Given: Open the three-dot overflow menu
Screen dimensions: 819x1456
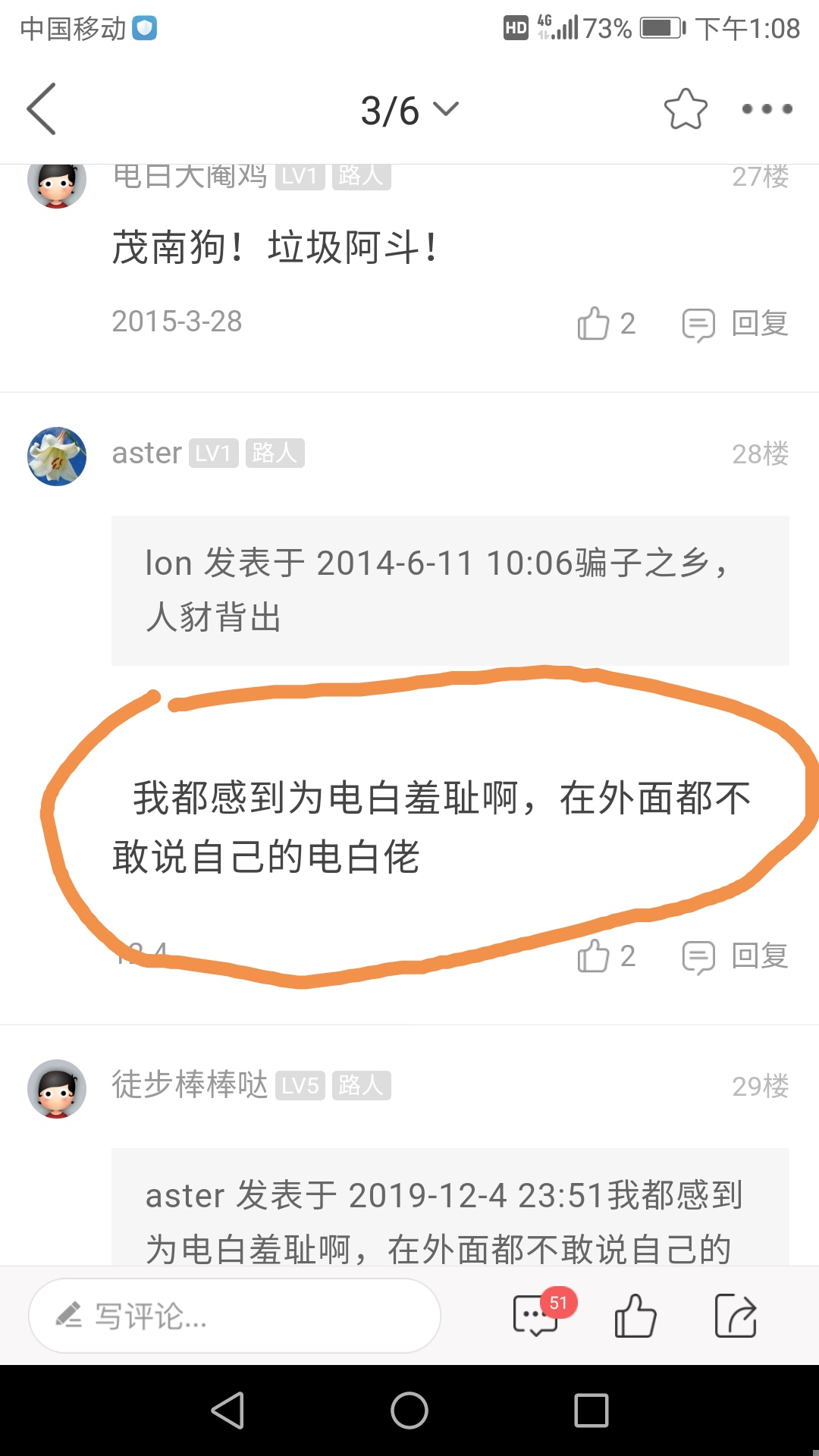Looking at the screenshot, I should (767, 109).
